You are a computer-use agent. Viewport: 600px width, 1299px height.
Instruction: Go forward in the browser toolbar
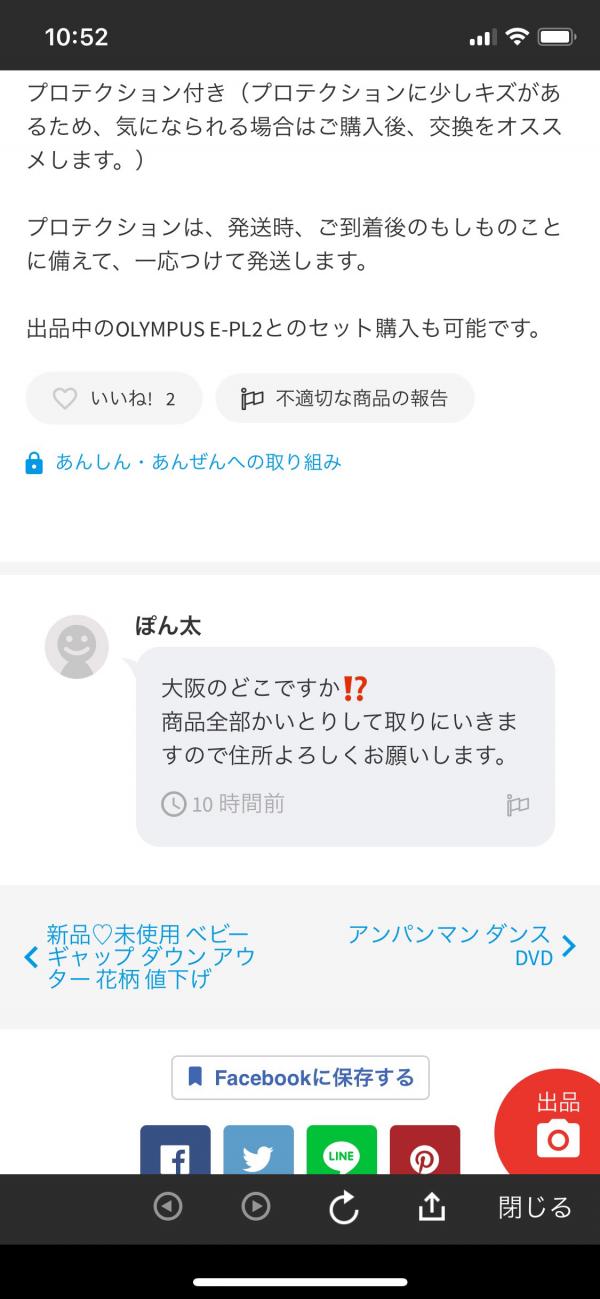point(256,1207)
